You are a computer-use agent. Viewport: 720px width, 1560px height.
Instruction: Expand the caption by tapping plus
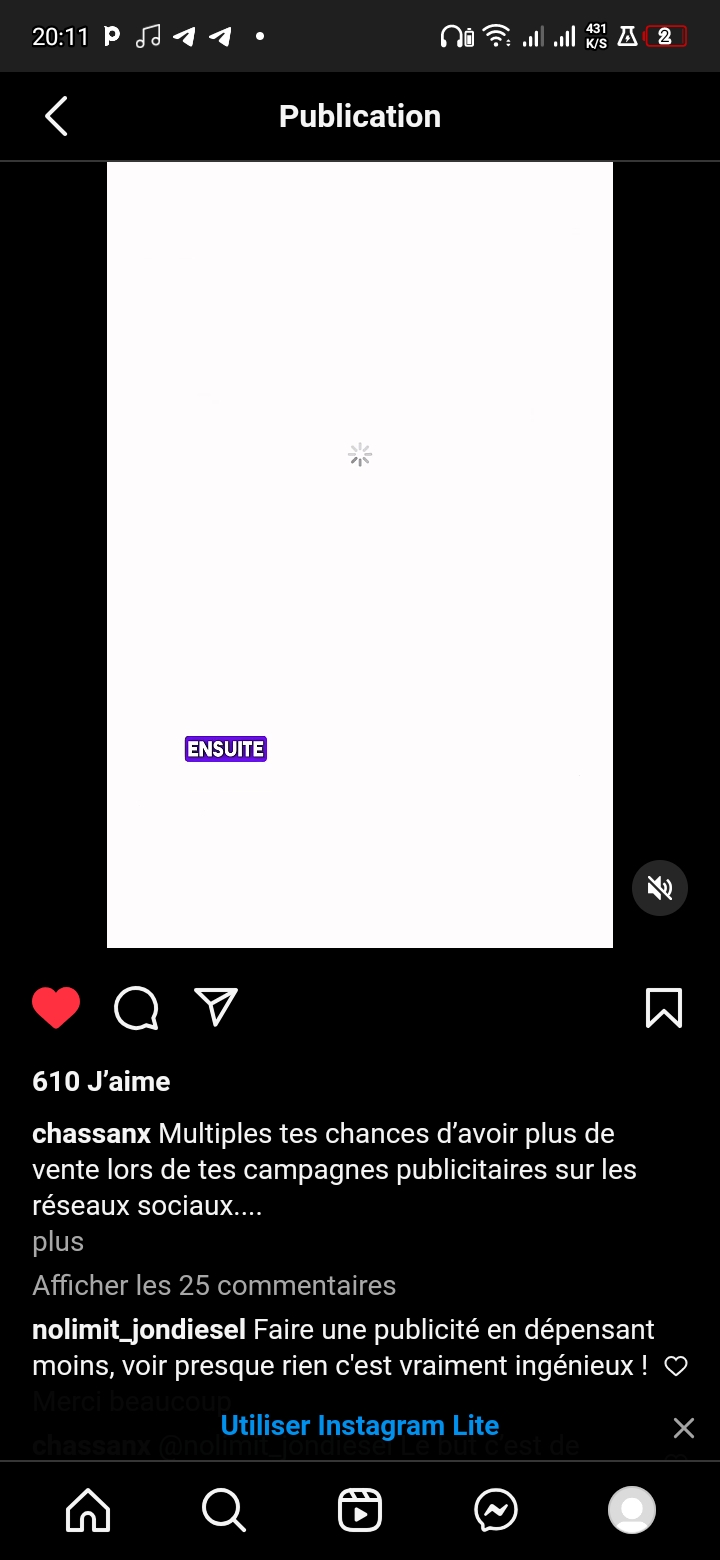tap(58, 1242)
